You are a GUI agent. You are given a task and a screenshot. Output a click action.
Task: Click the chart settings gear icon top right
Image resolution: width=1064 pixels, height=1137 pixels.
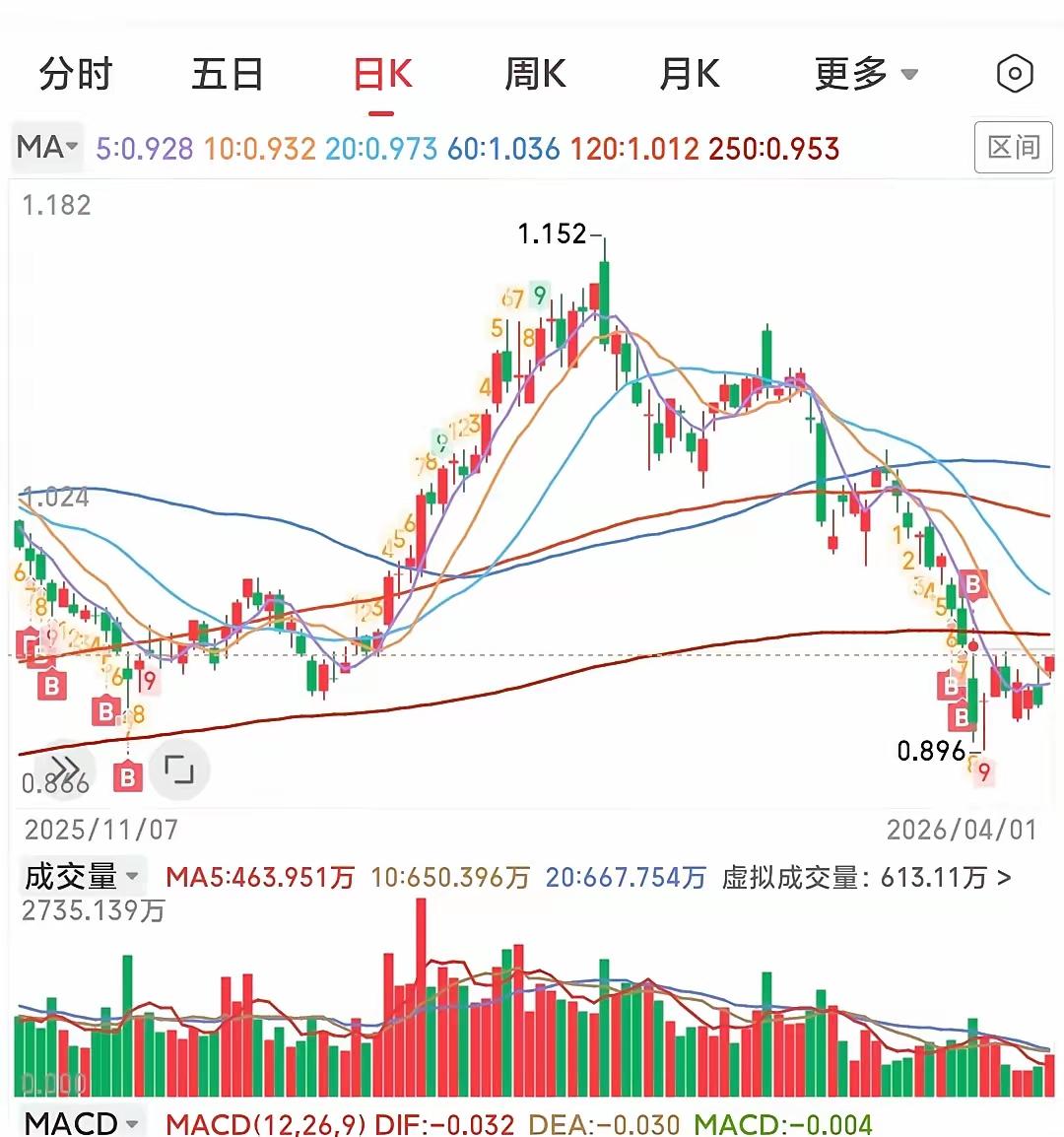pyautogui.click(x=1014, y=74)
